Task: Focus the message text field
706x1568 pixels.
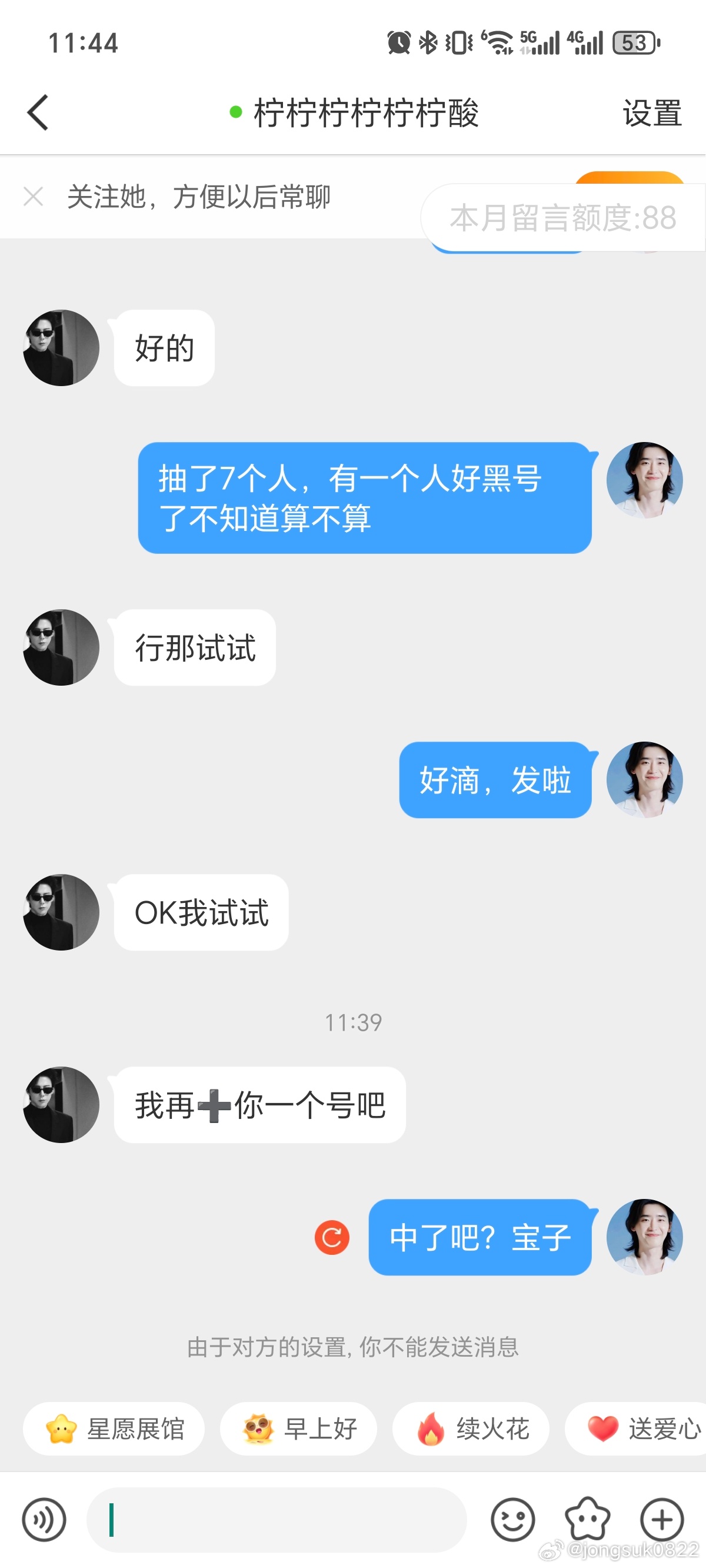Action: click(277, 1519)
